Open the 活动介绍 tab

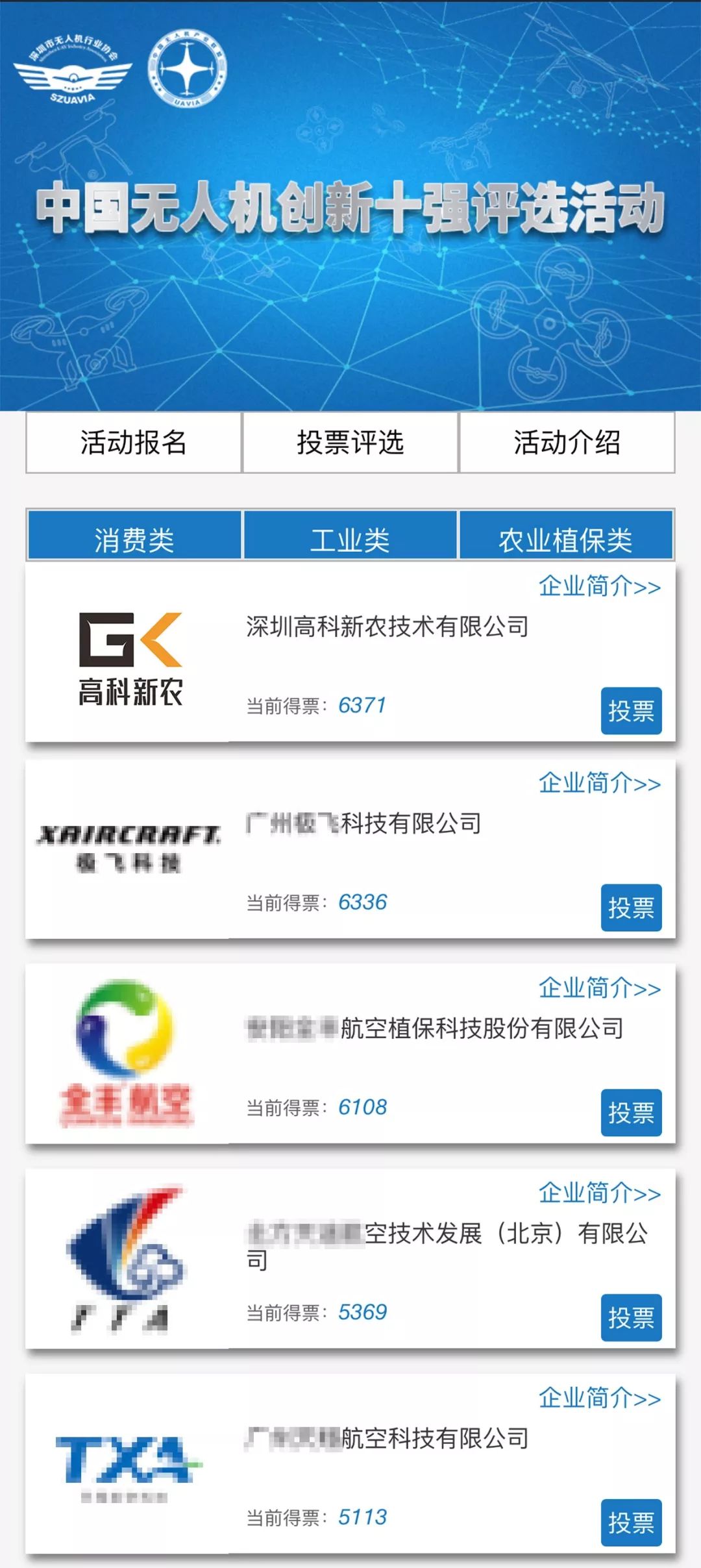point(567,442)
